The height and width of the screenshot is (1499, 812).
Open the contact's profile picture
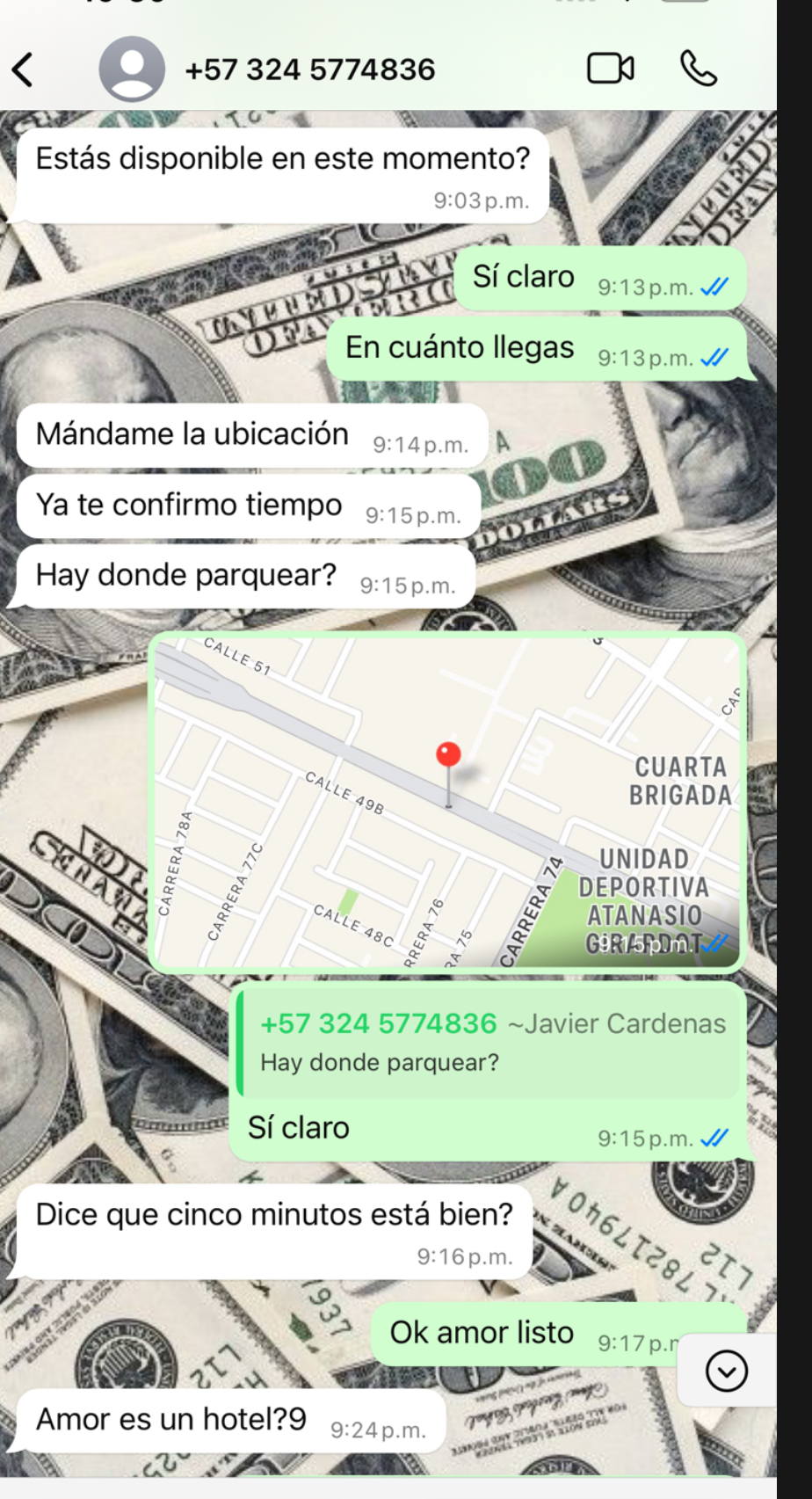[132, 69]
